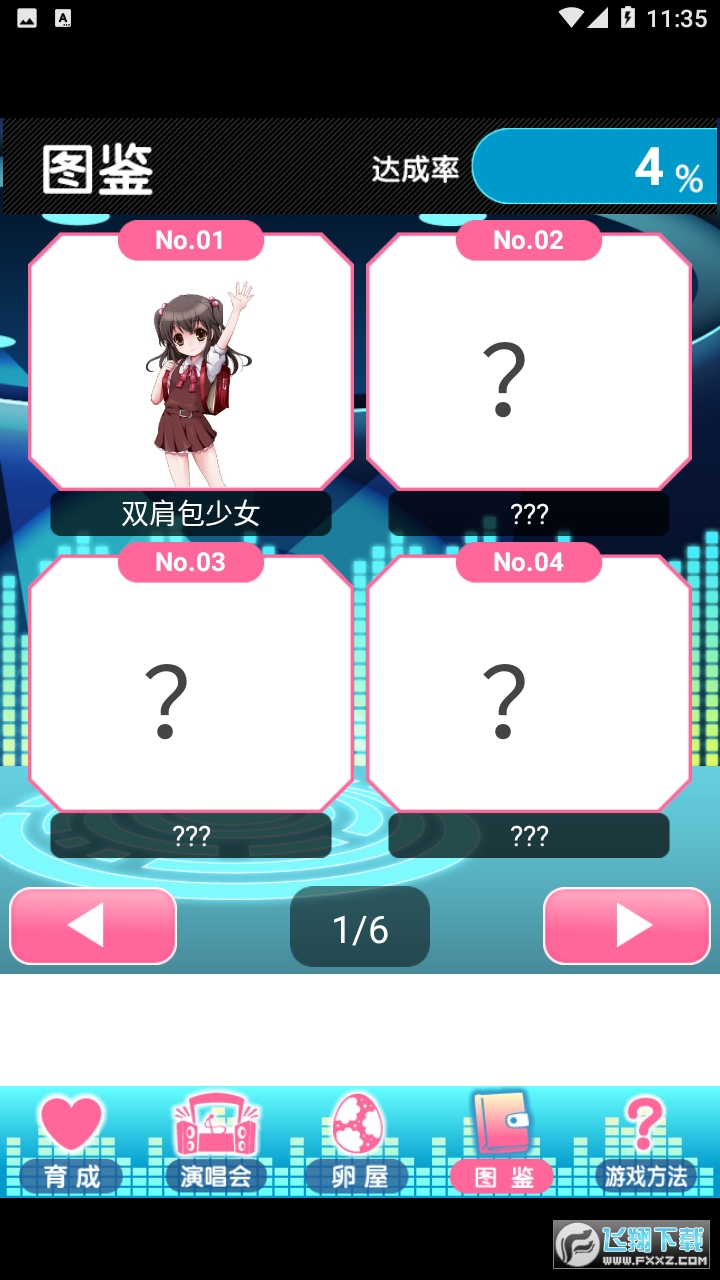Viewport: 720px width, 1280px height.
Task: Go to the next gallery page
Action: pos(627,926)
